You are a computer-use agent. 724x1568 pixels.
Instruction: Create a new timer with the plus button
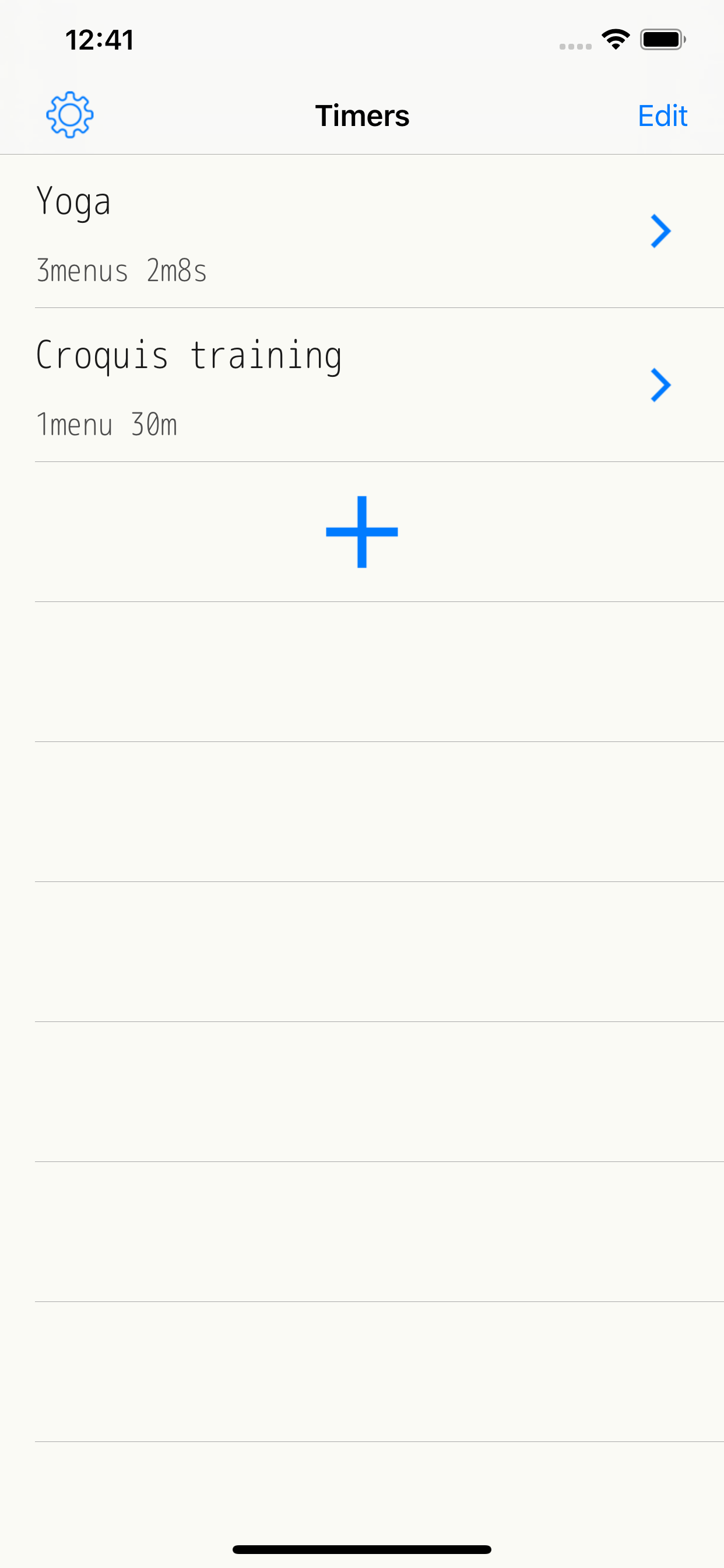point(361,532)
